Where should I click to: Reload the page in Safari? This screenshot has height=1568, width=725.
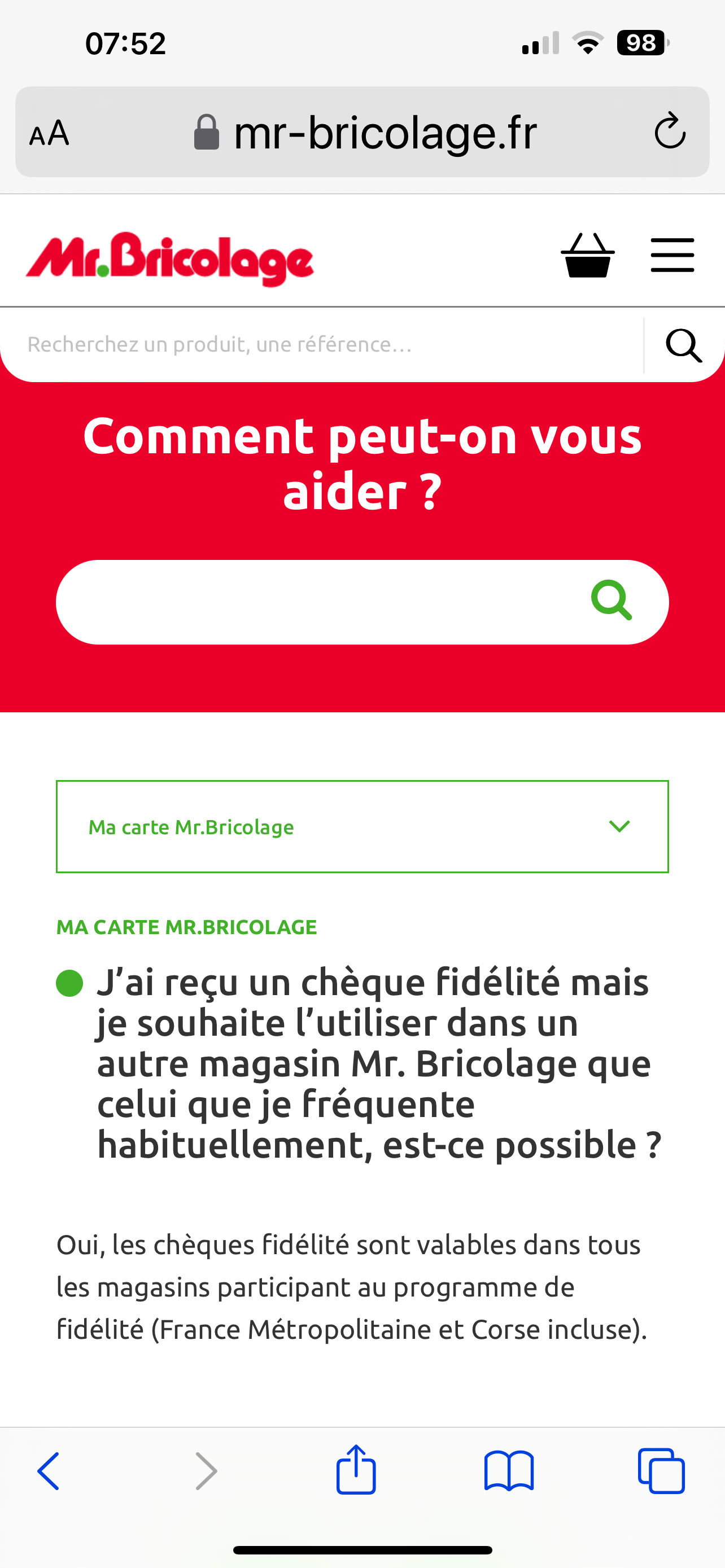(x=670, y=131)
